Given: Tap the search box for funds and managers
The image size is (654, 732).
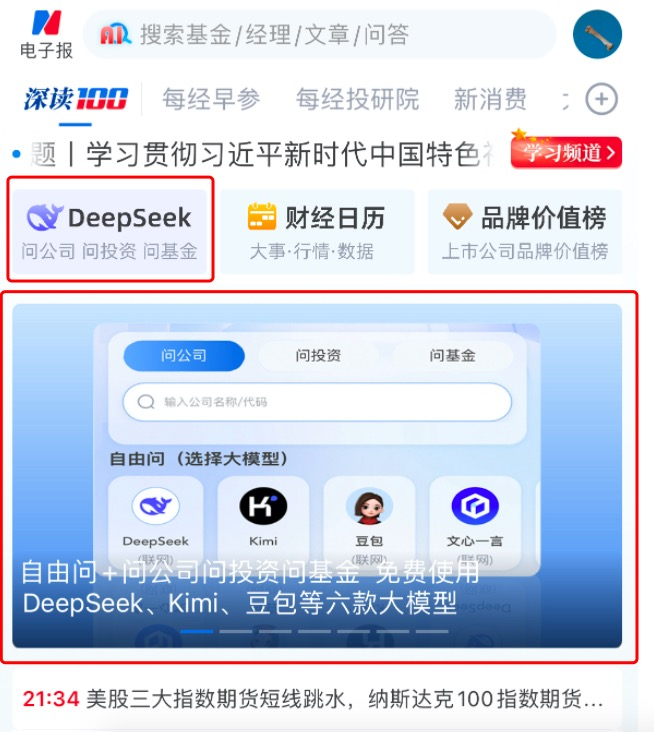Looking at the screenshot, I should [320, 35].
